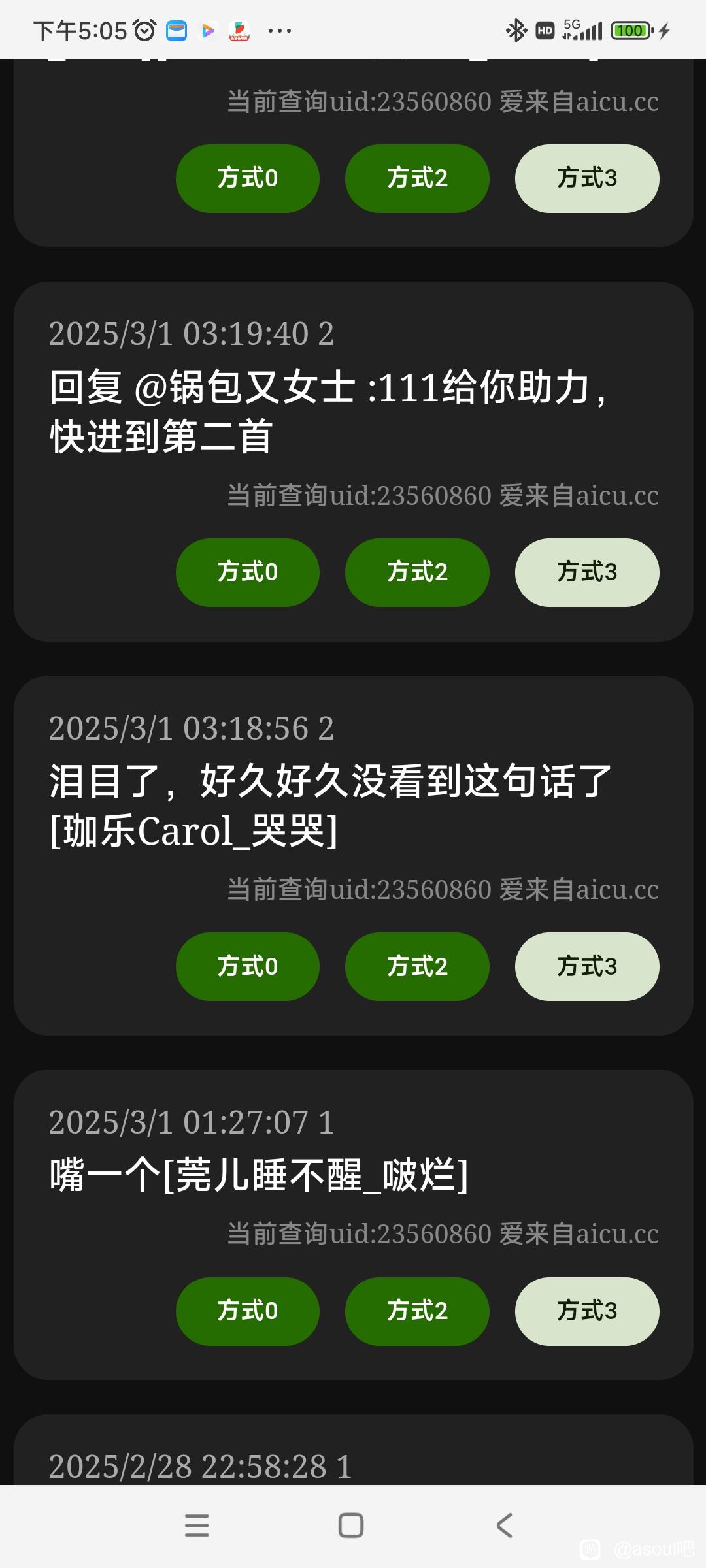The image size is (706, 1568).
Task: Choose 方式0 under the 嘴一个 comment
Action: (247, 1311)
